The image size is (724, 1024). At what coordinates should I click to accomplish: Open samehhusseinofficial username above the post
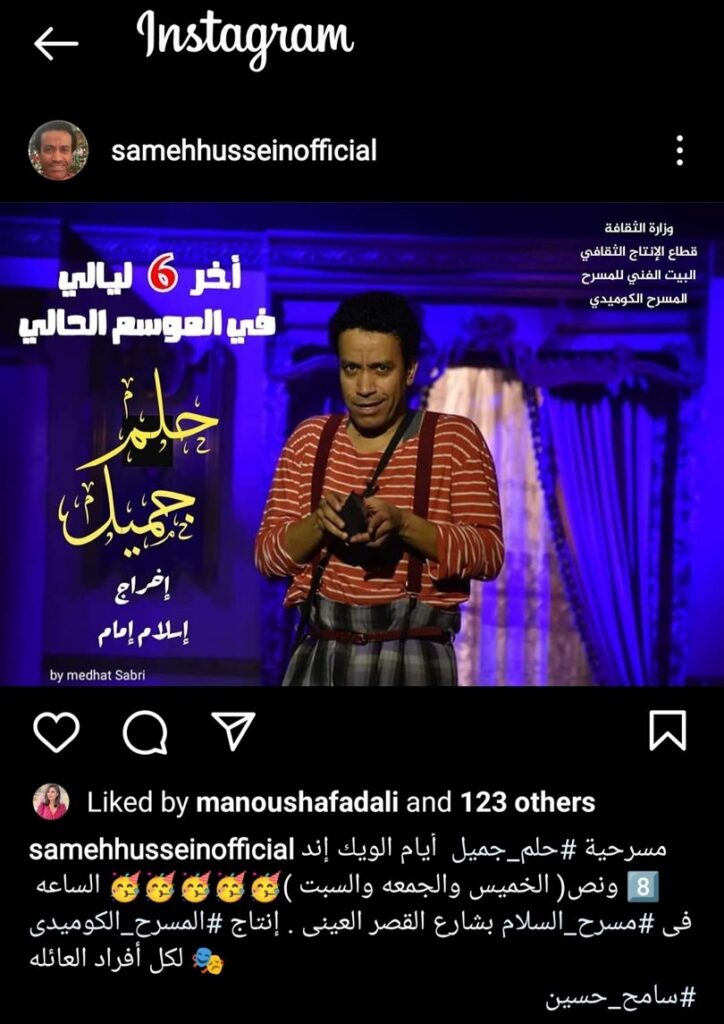pos(244,151)
